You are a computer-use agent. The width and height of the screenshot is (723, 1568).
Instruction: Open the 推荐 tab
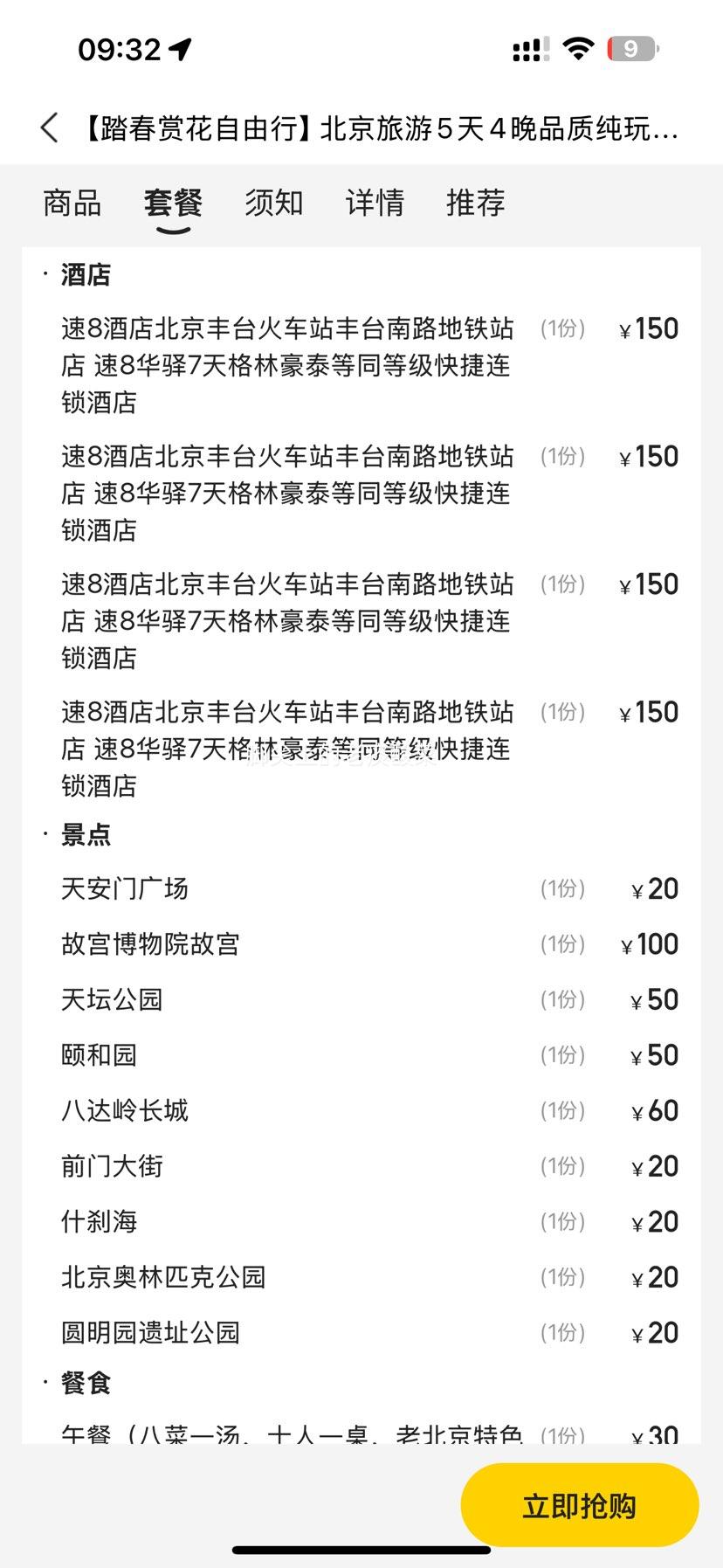[476, 203]
